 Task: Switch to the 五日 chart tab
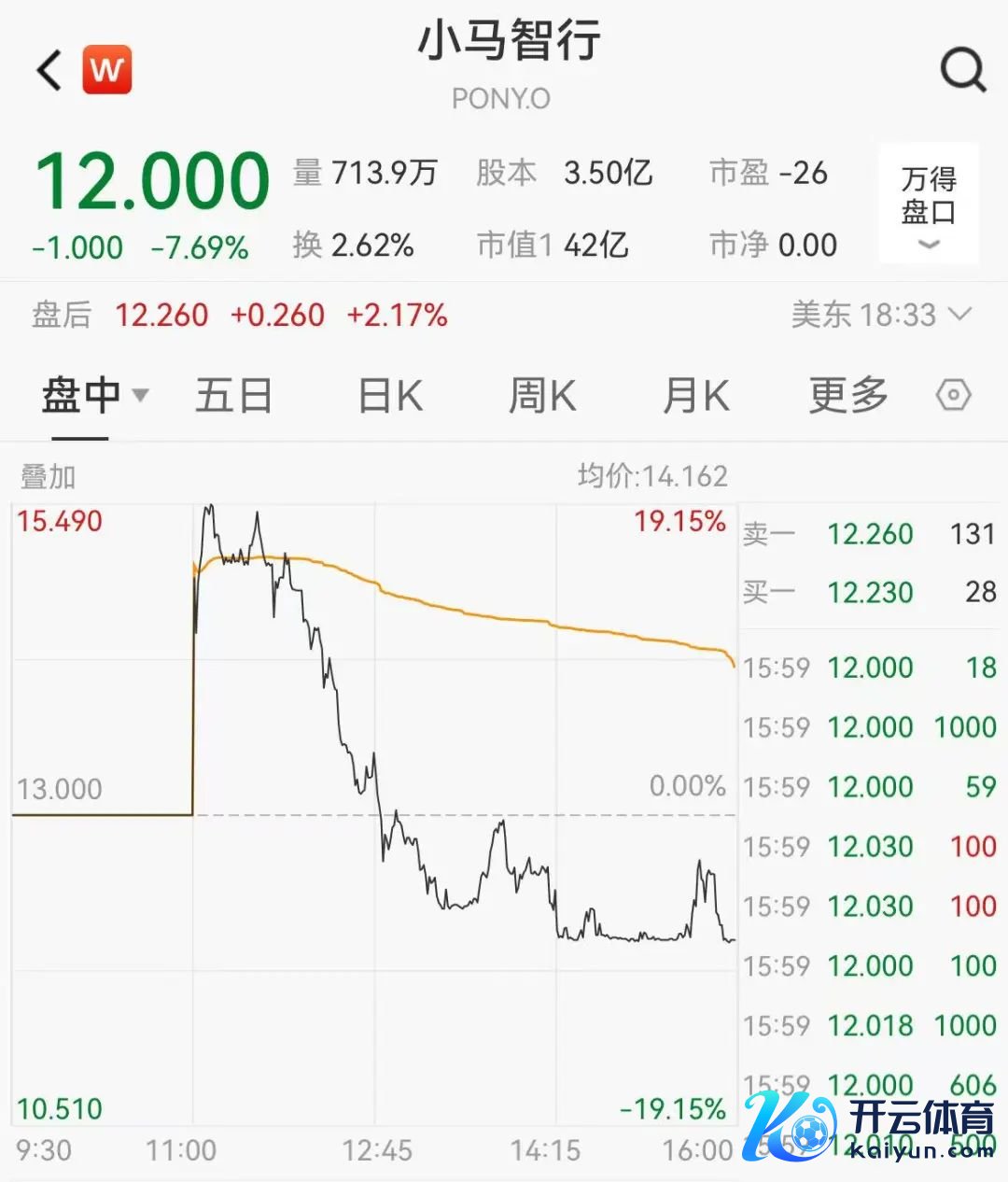[x=233, y=395]
